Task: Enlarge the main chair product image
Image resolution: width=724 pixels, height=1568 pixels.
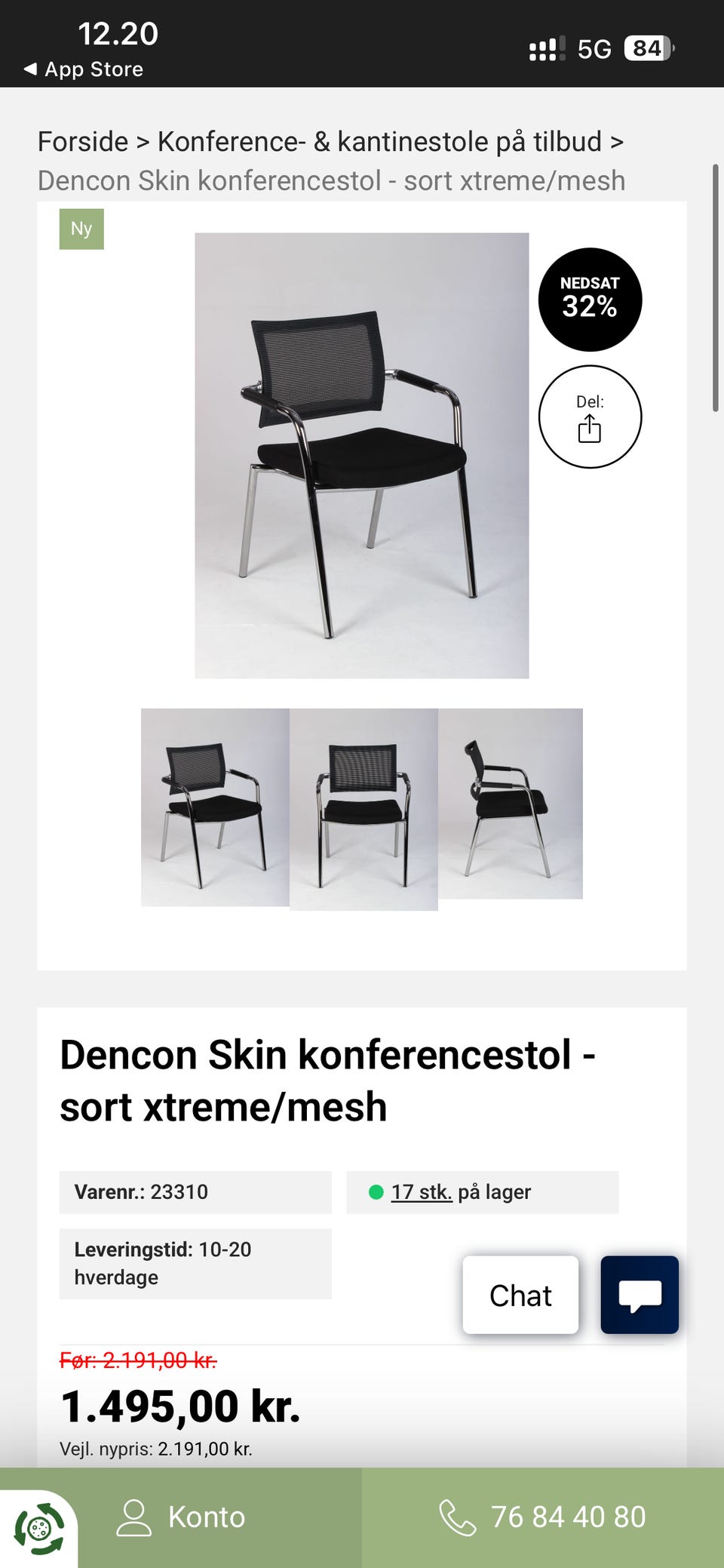Action: coord(361,455)
